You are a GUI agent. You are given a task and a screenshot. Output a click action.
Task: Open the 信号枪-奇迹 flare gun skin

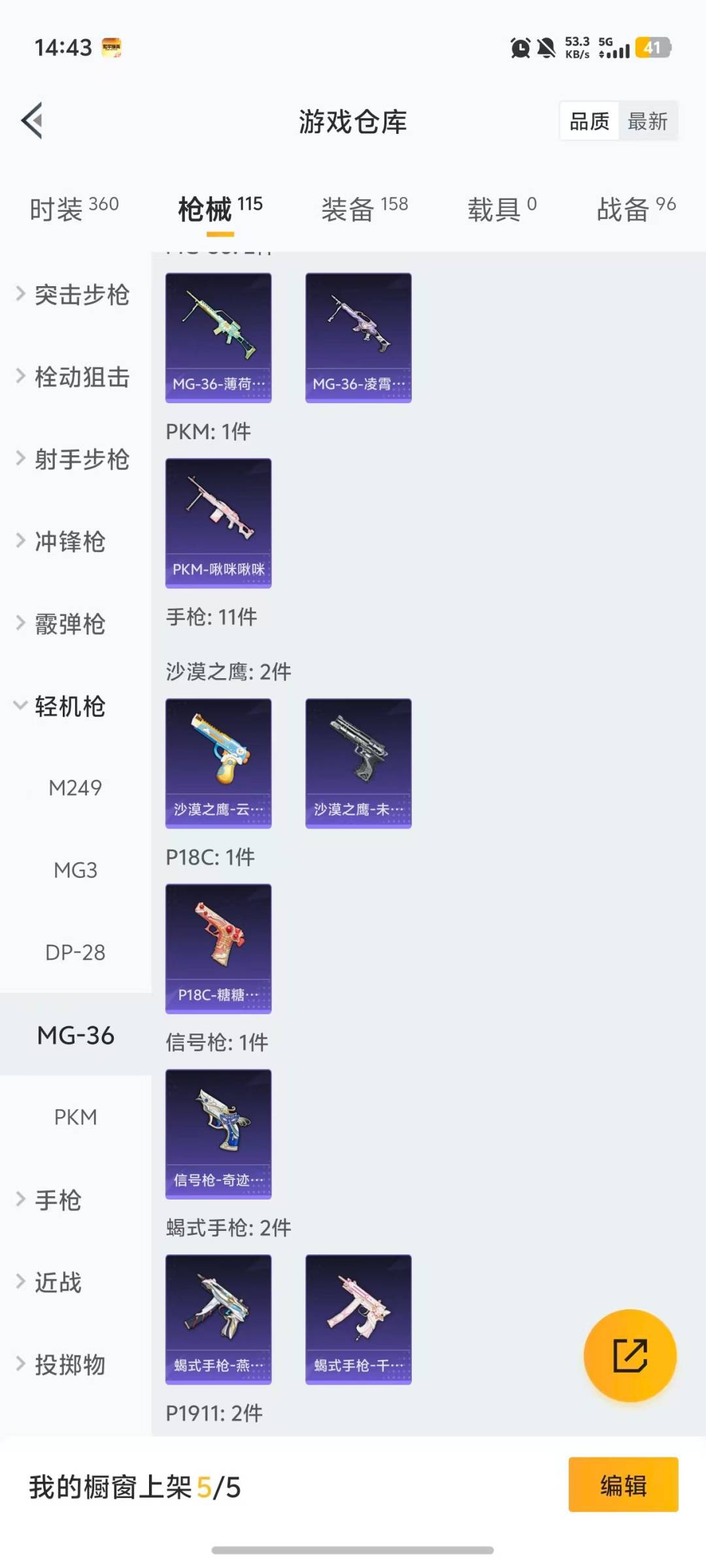coord(218,1134)
